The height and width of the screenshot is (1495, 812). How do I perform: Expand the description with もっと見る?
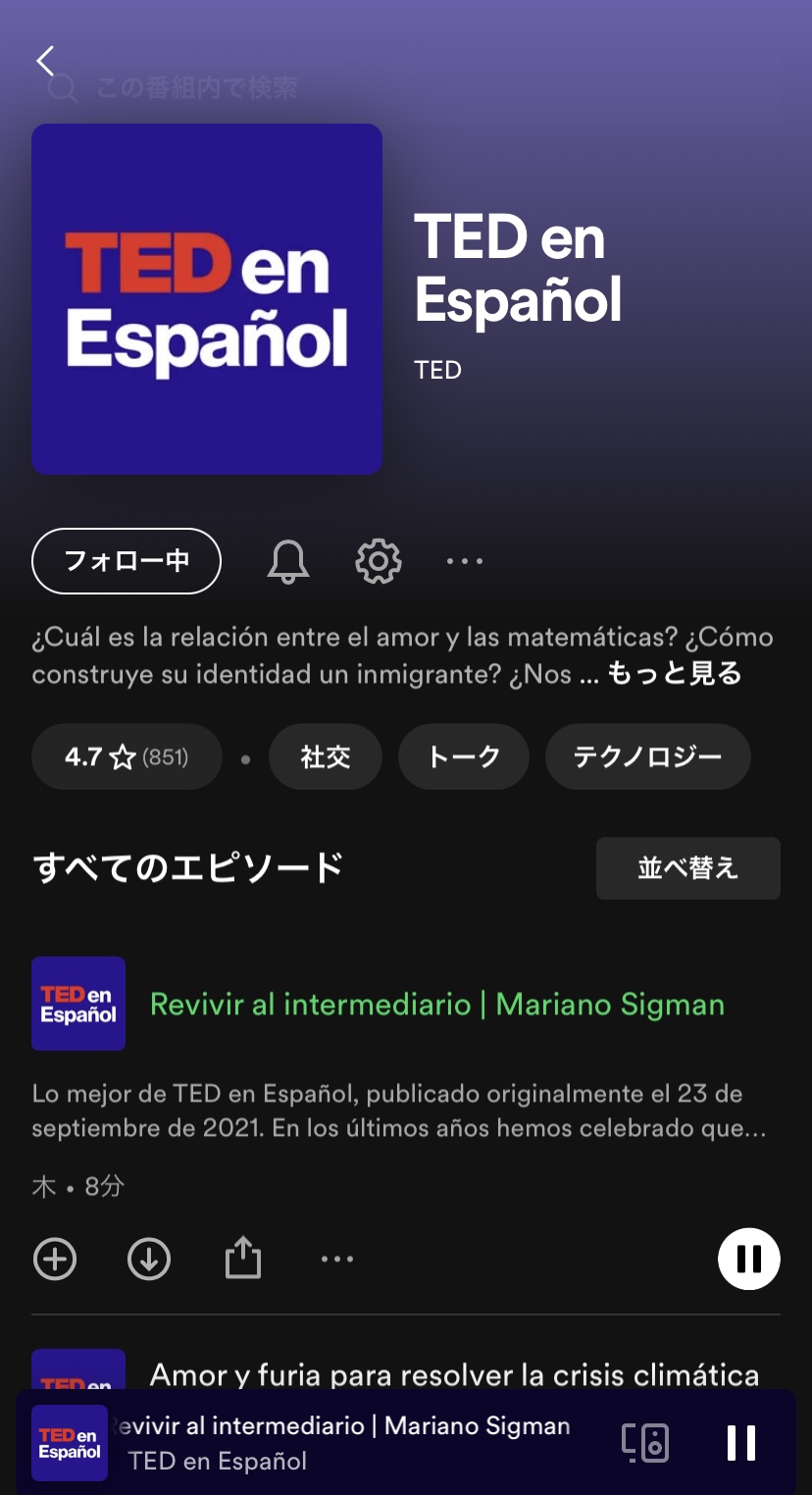pos(675,674)
